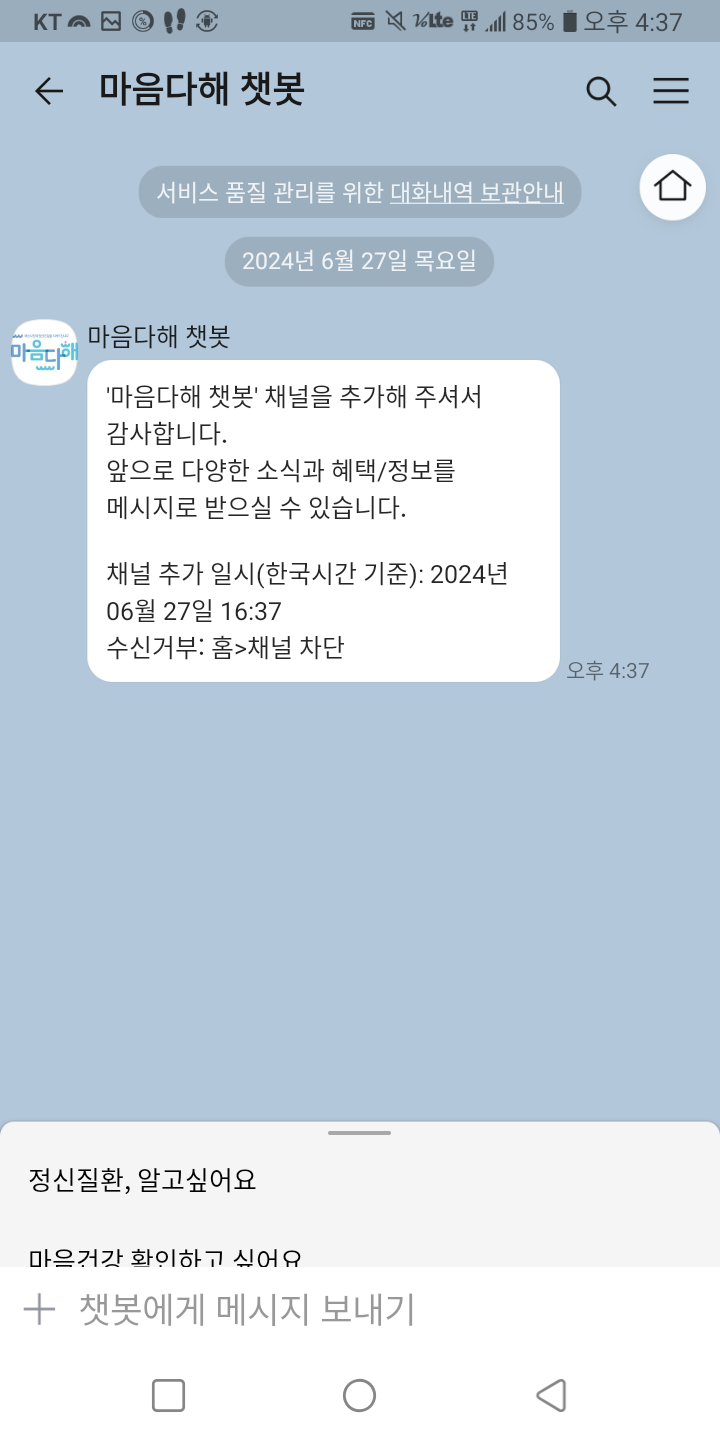Tap the chatbot menu sheet handle
The image size is (720, 1440).
tap(359, 1133)
